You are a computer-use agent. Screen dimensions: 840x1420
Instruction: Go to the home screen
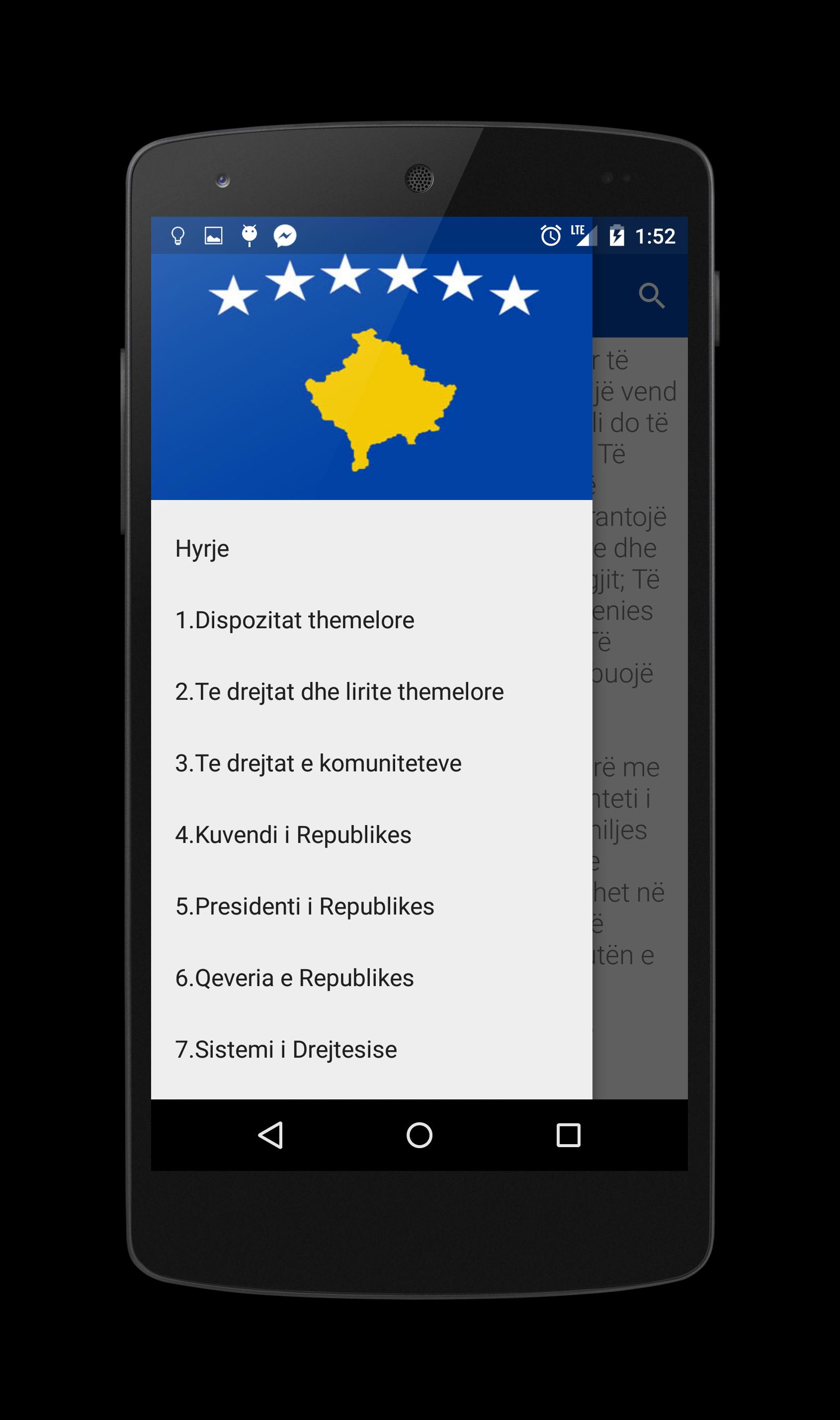coord(420,1135)
